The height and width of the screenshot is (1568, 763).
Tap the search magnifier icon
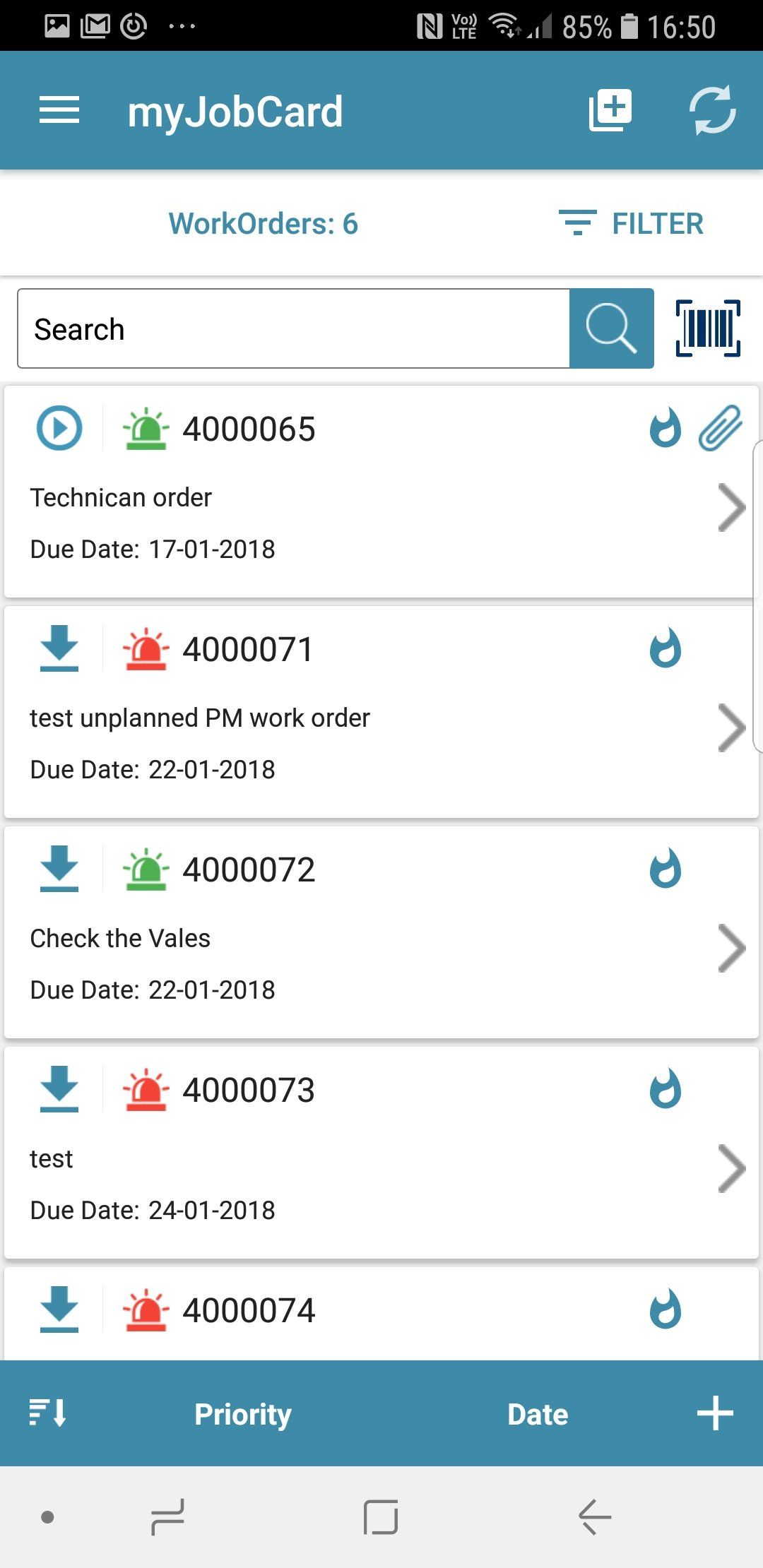point(612,328)
